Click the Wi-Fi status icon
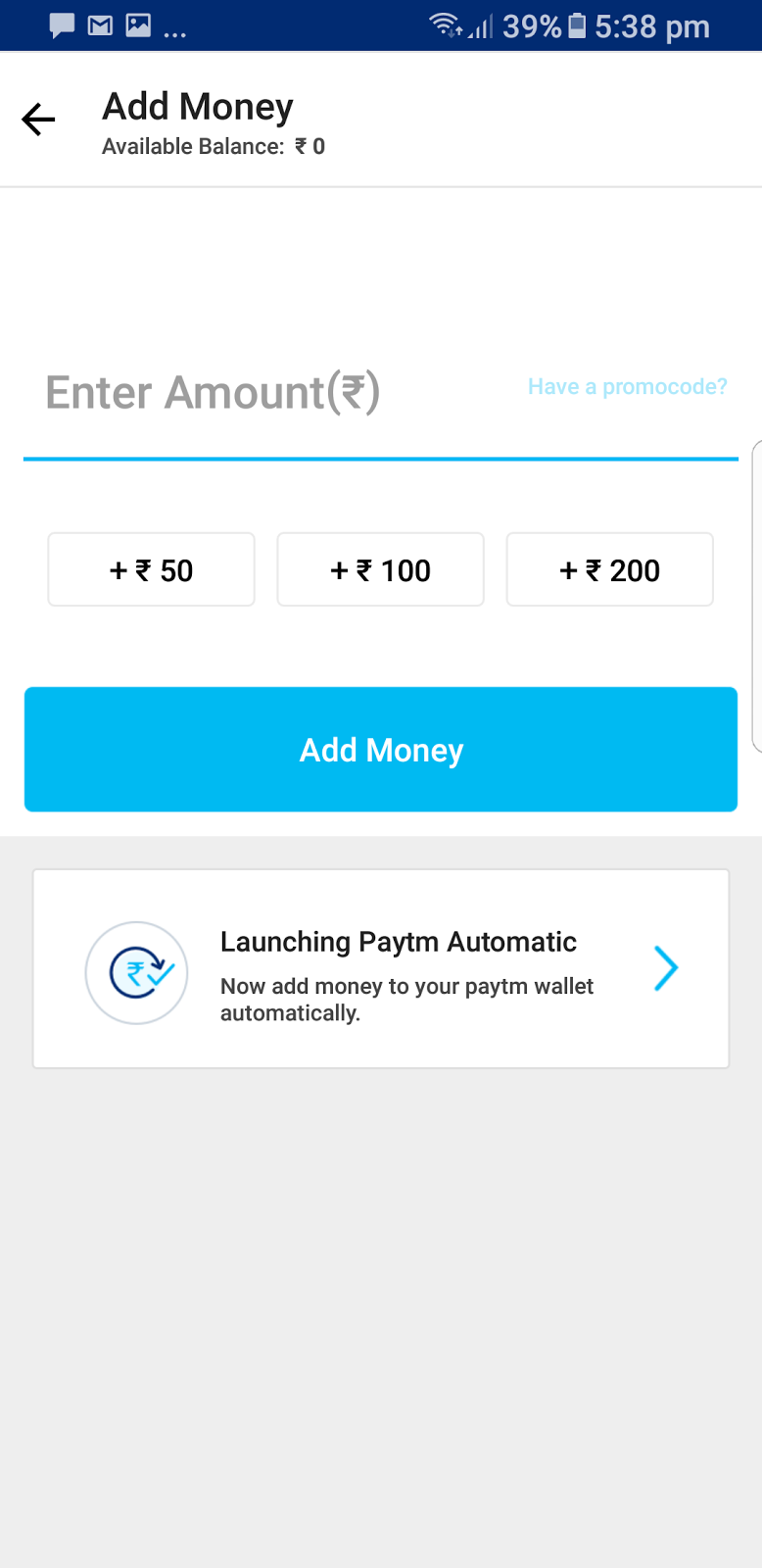The height and width of the screenshot is (1568, 762). click(x=444, y=25)
